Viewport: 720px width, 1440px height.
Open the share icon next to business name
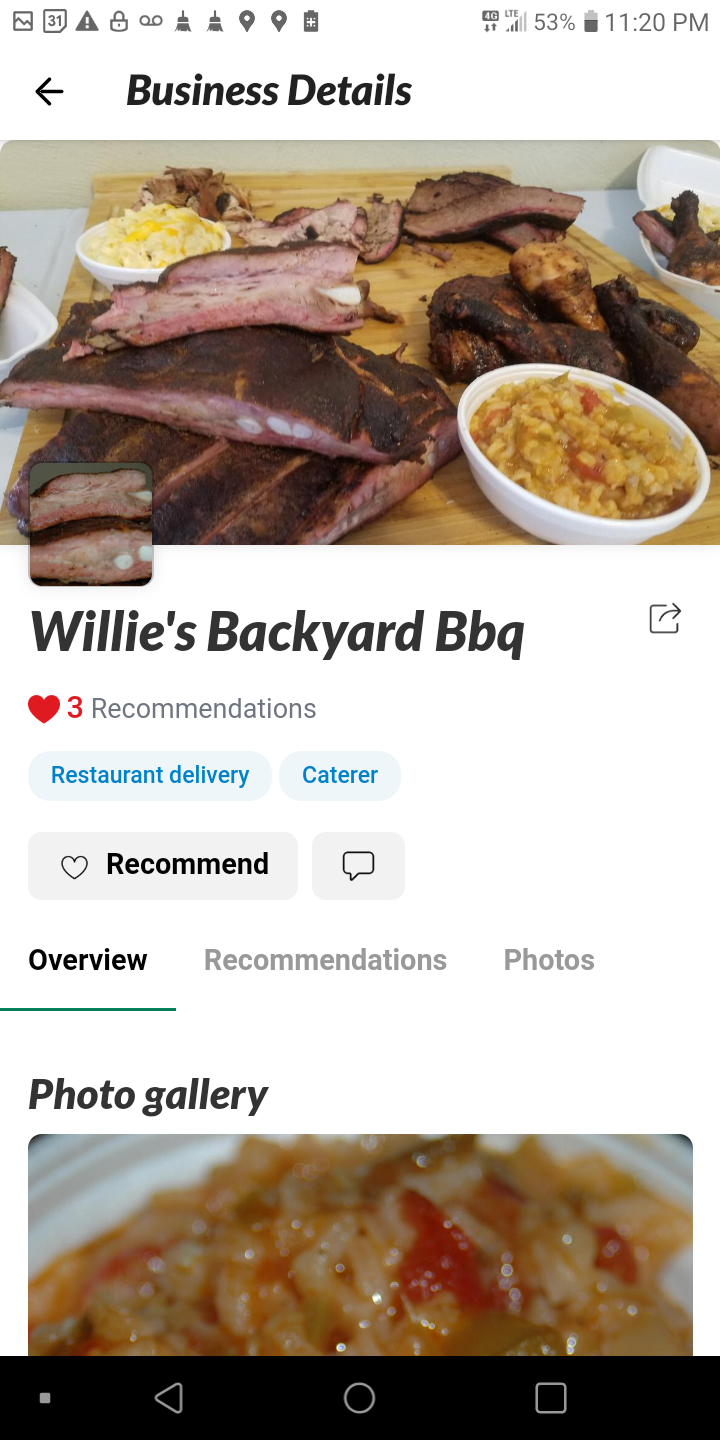[x=664, y=618]
